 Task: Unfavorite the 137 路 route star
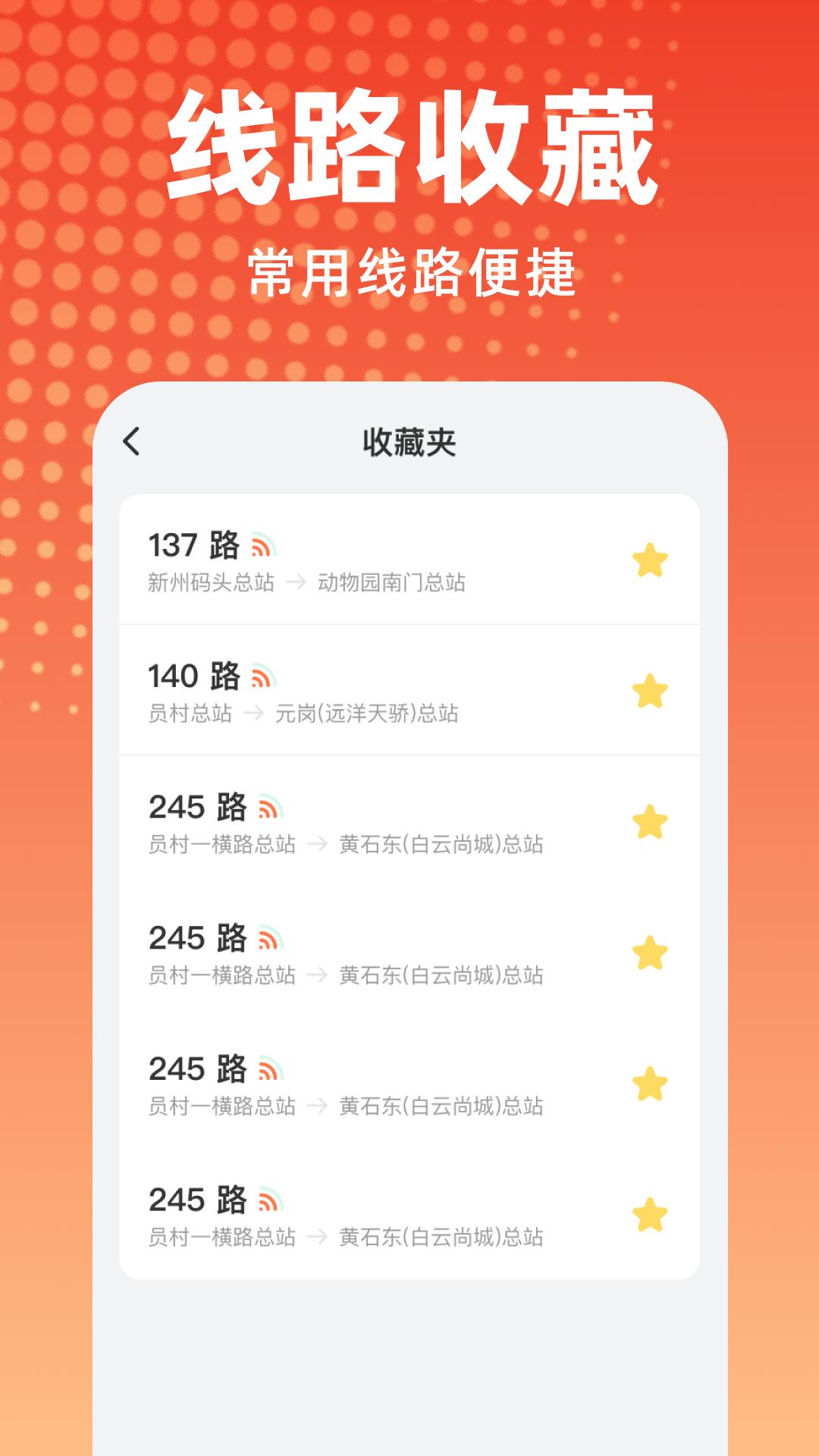click(648, 560)
